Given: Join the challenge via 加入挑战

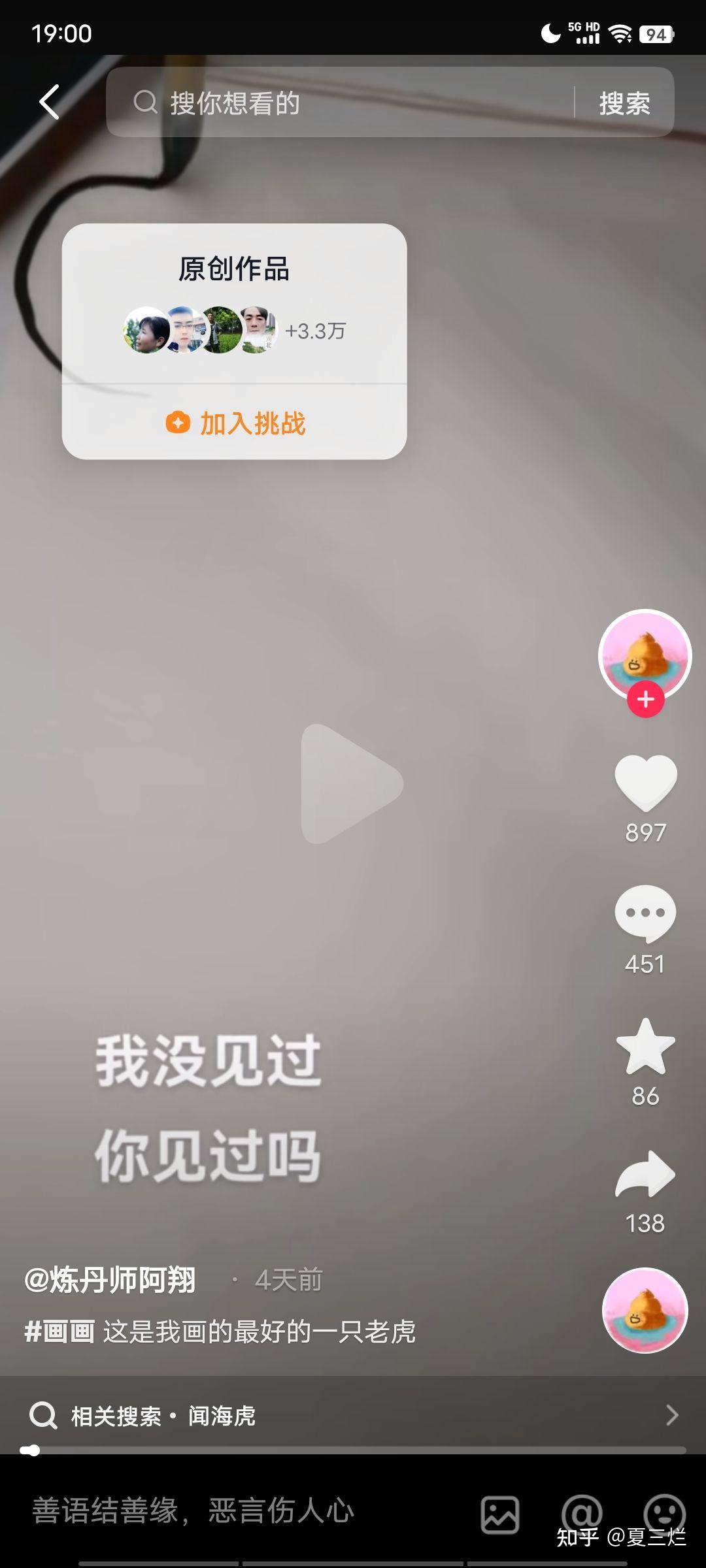Looking at the screenshot, I should pyautogui.click(x=235, y=423).
